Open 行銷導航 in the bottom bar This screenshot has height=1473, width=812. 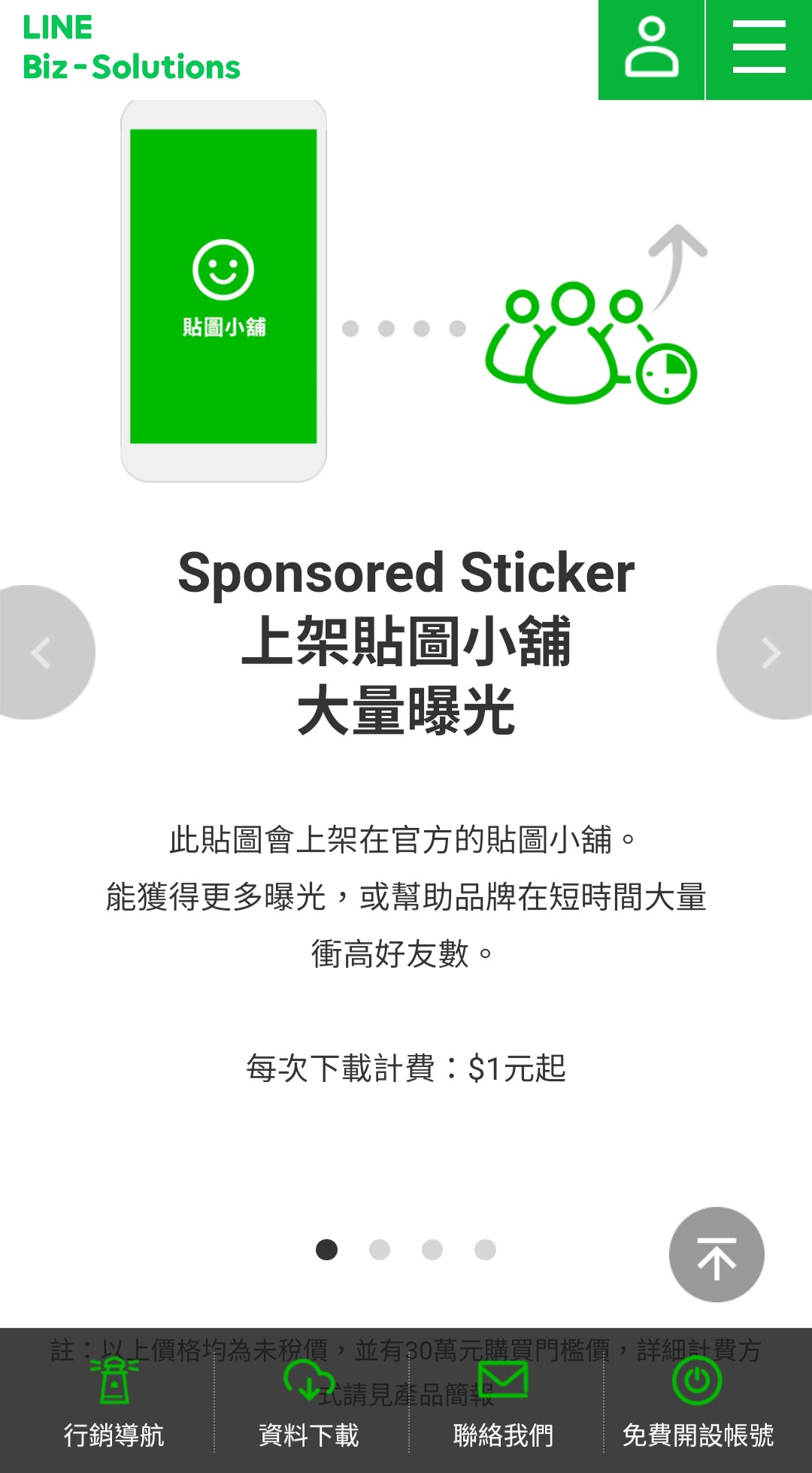(114, 1403)
